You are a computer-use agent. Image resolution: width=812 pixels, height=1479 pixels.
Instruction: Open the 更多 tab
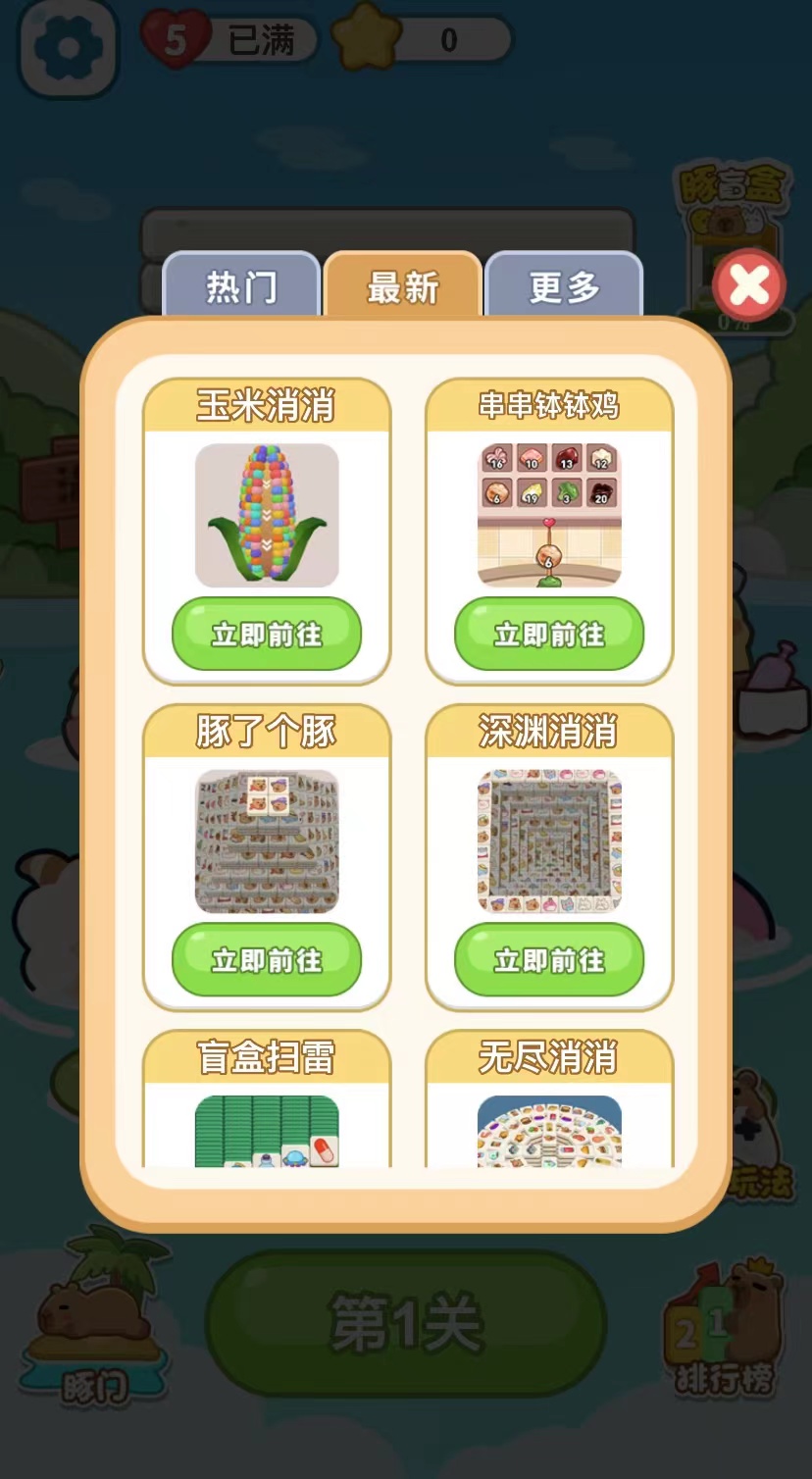[x=564, y=286]
